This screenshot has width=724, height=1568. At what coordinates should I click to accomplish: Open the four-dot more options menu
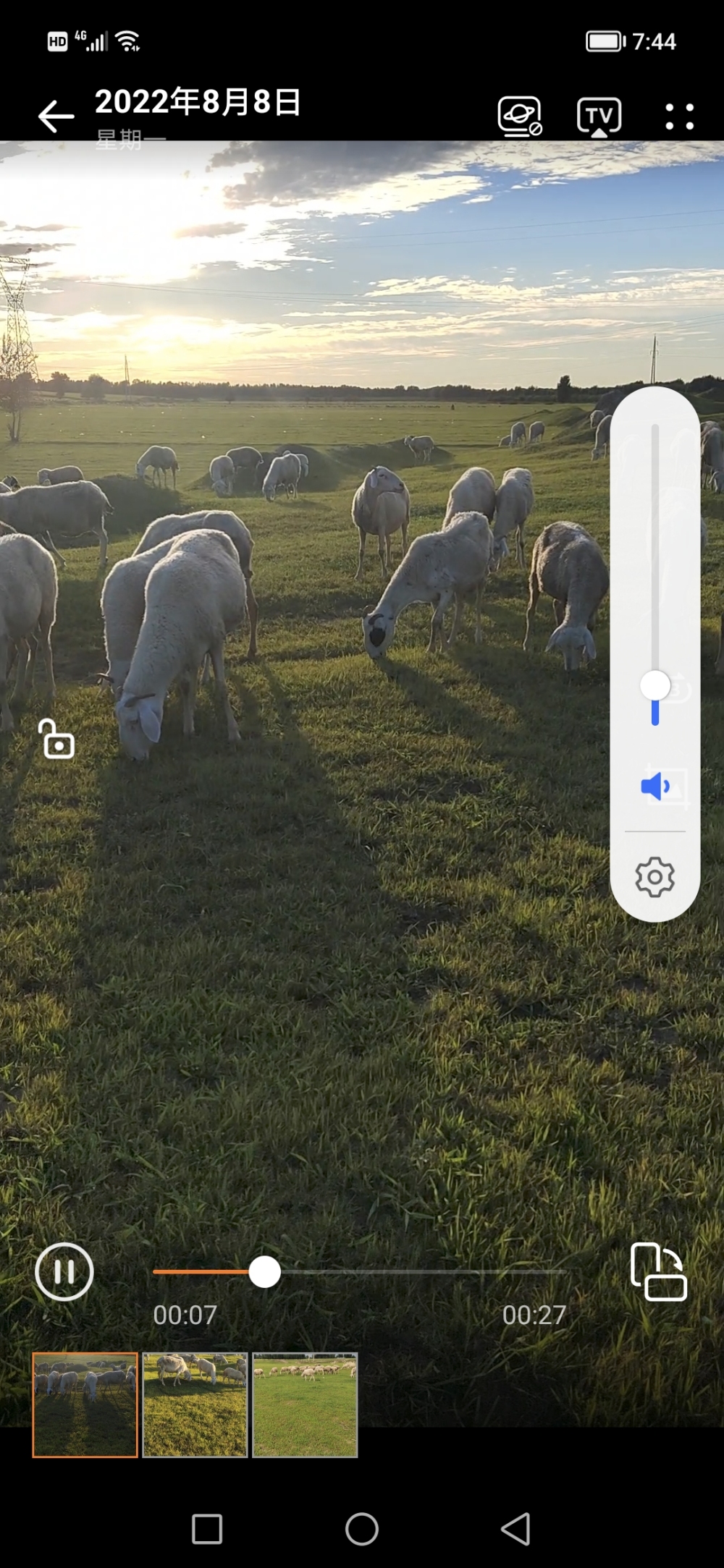click(x=679, y=116)
